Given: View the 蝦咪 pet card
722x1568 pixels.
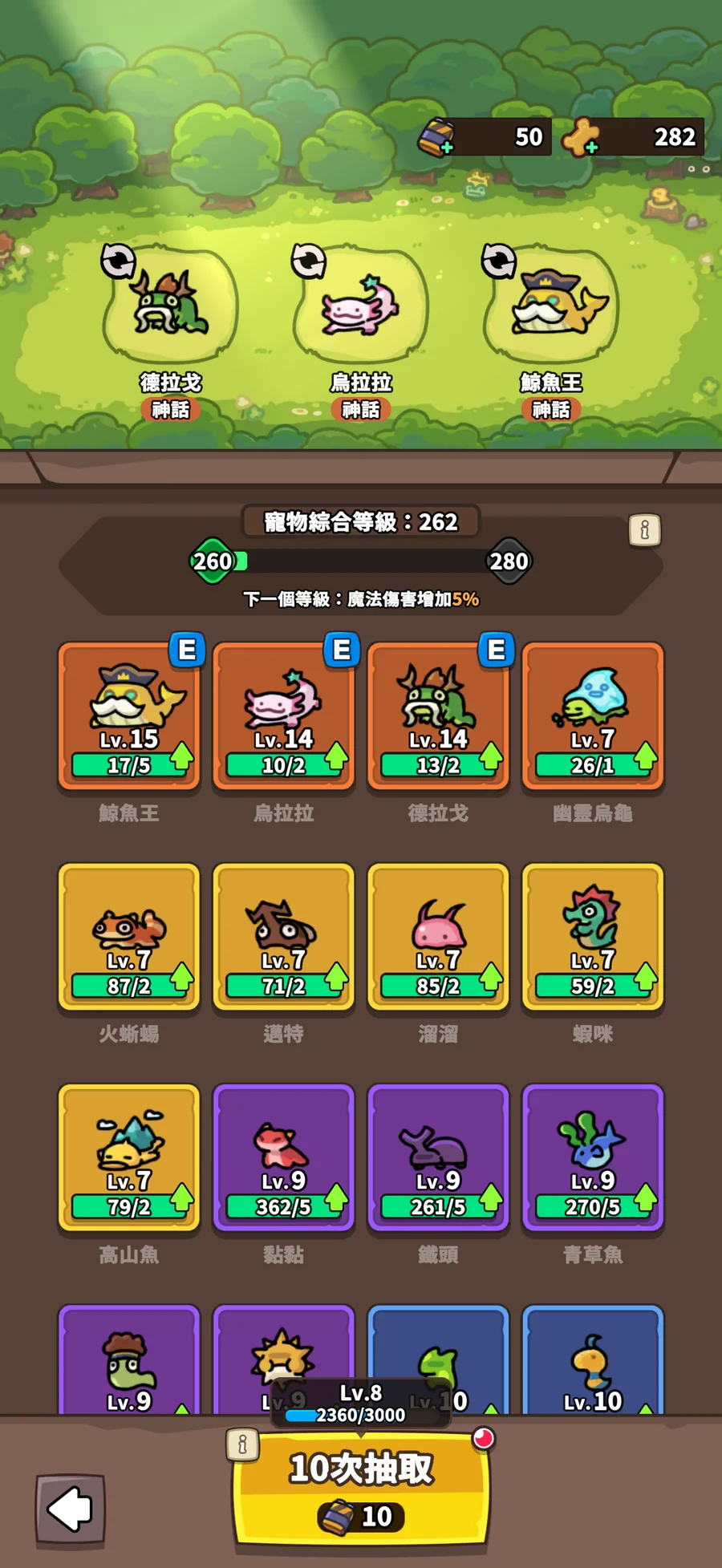Looking at the screenshot, I should tap(593, 936).
